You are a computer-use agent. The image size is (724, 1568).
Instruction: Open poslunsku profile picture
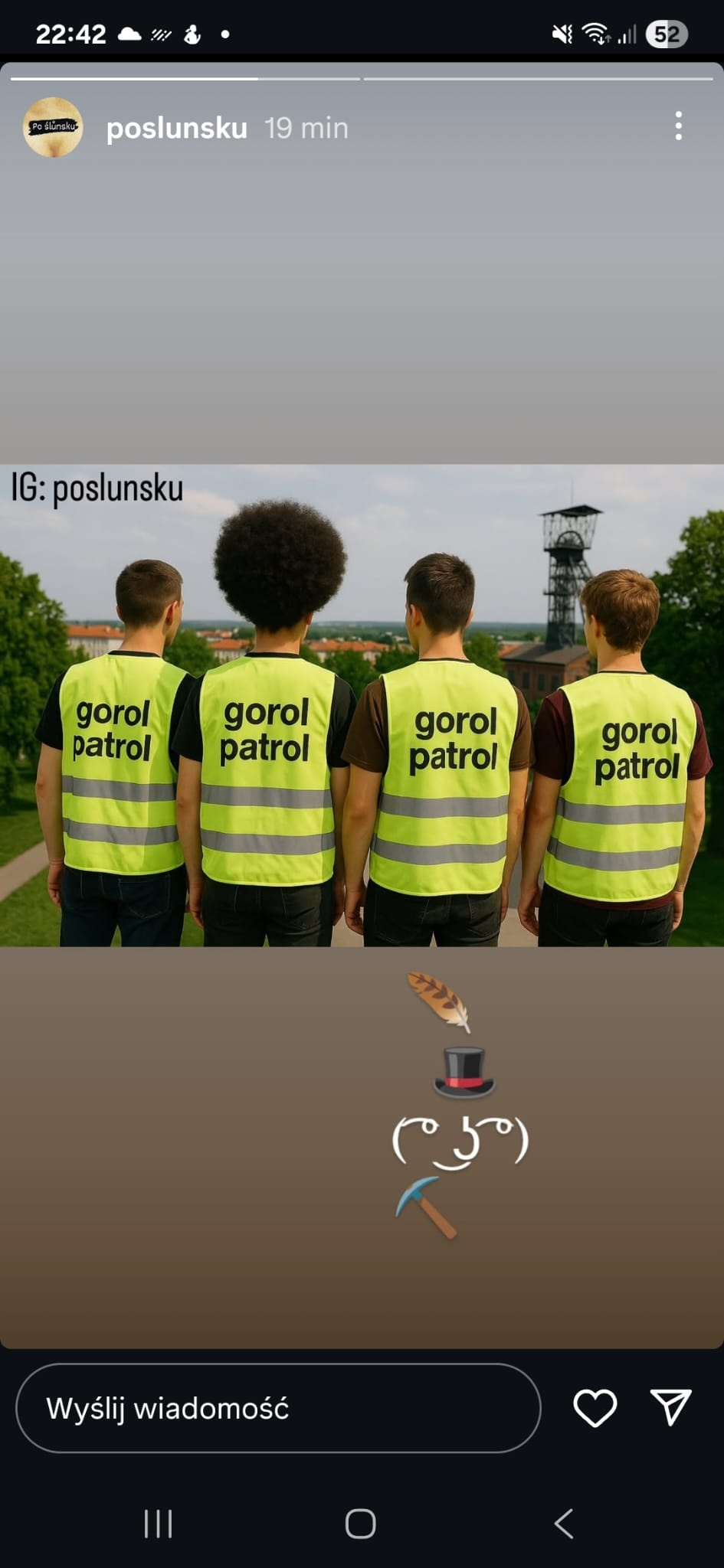coord(53,127)
